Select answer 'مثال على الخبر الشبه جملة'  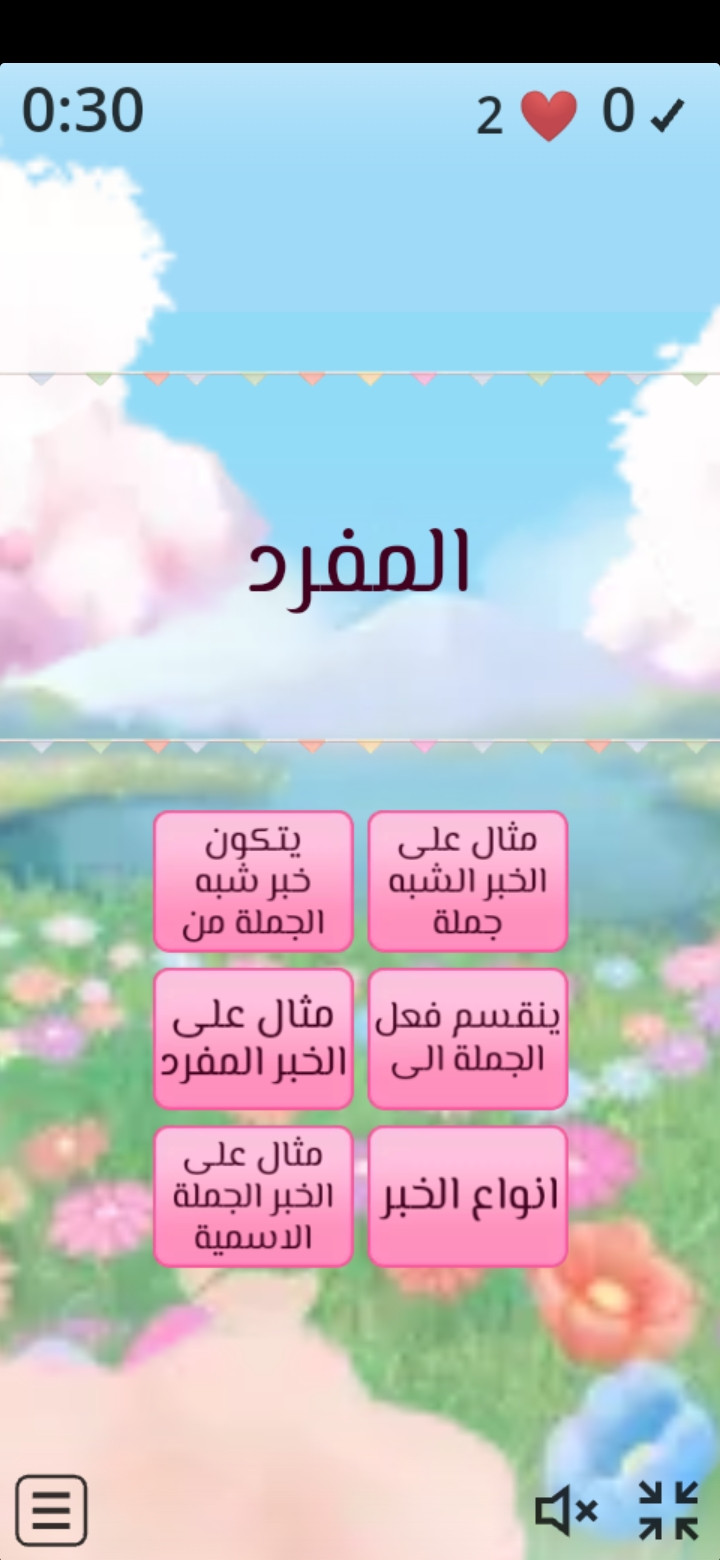click(467, 881)
